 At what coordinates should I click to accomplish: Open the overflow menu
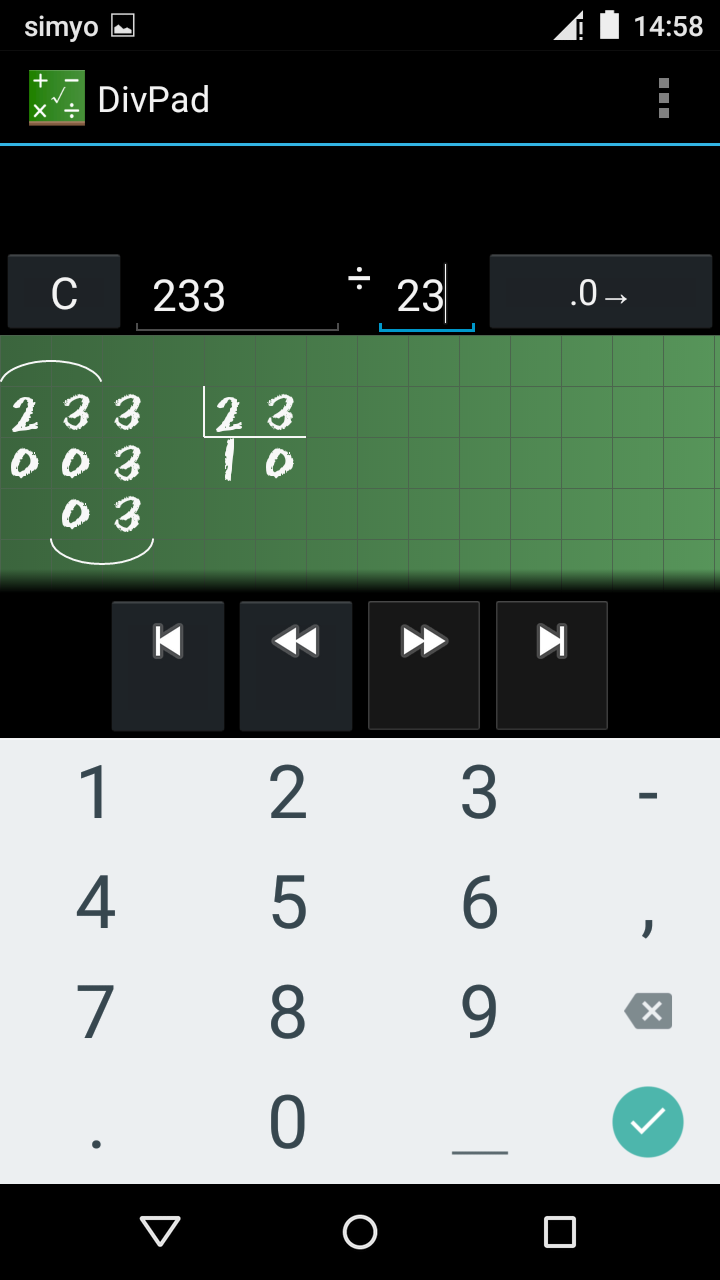coord(664,99)
